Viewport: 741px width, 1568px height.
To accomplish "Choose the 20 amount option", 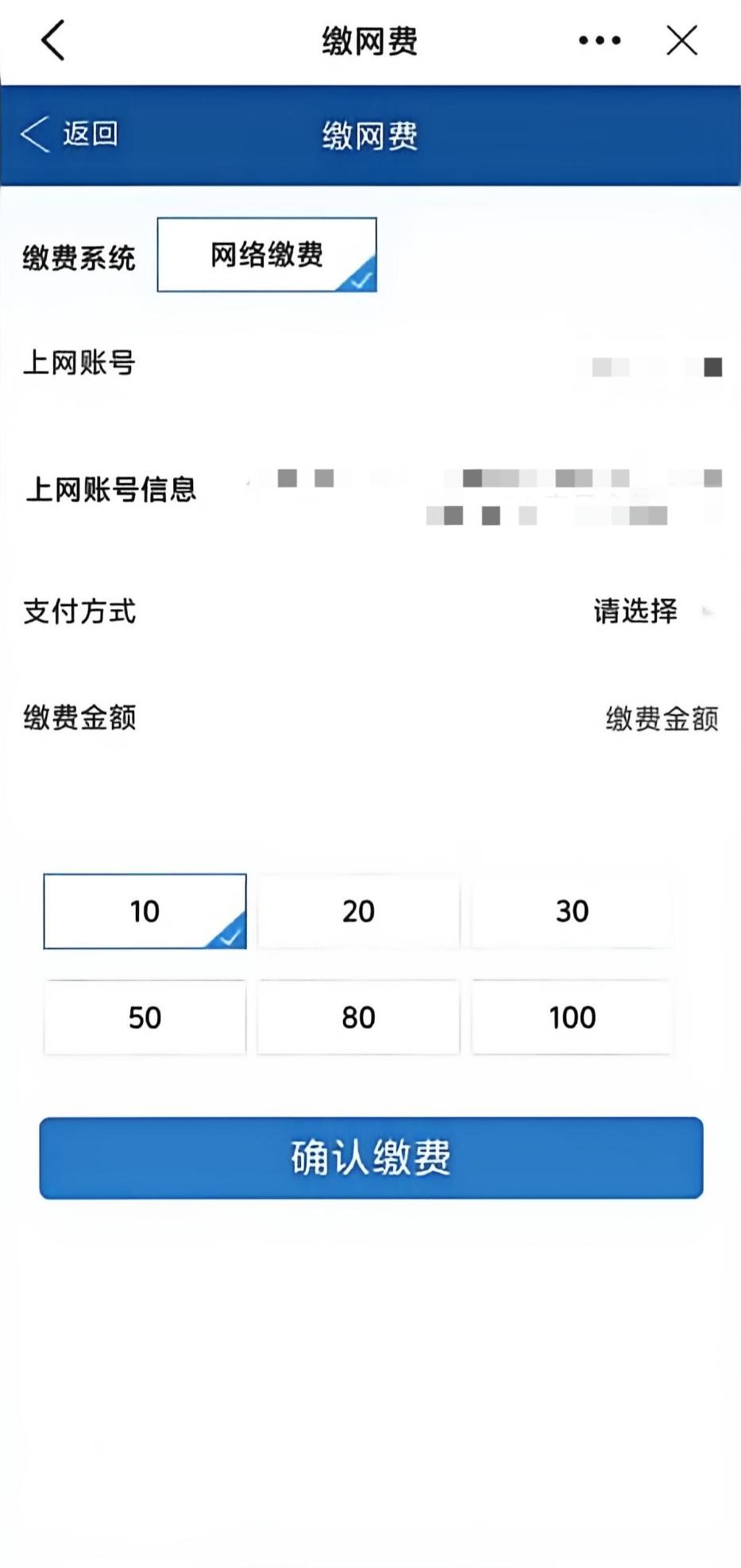I will (x=358, y=911).
